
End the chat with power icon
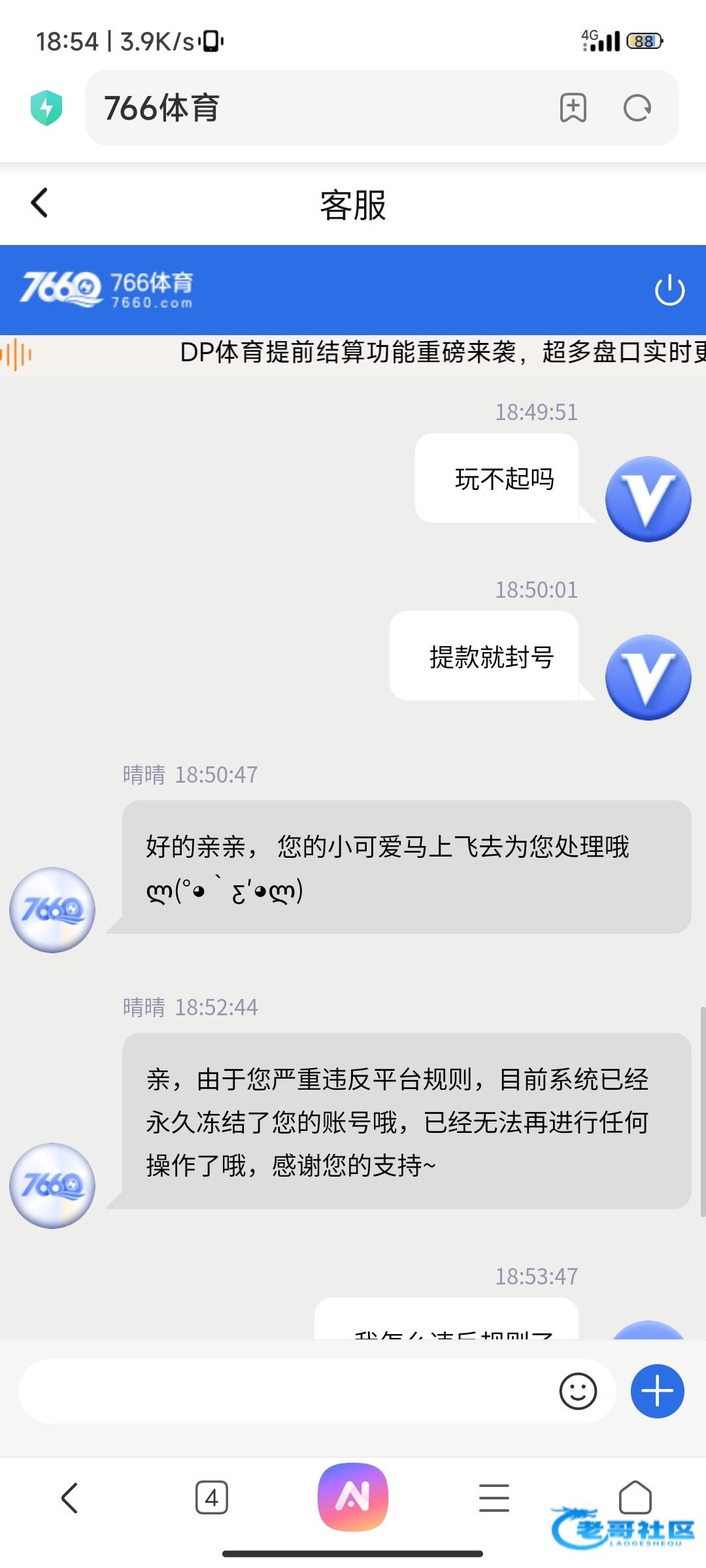tap(669, 290)
